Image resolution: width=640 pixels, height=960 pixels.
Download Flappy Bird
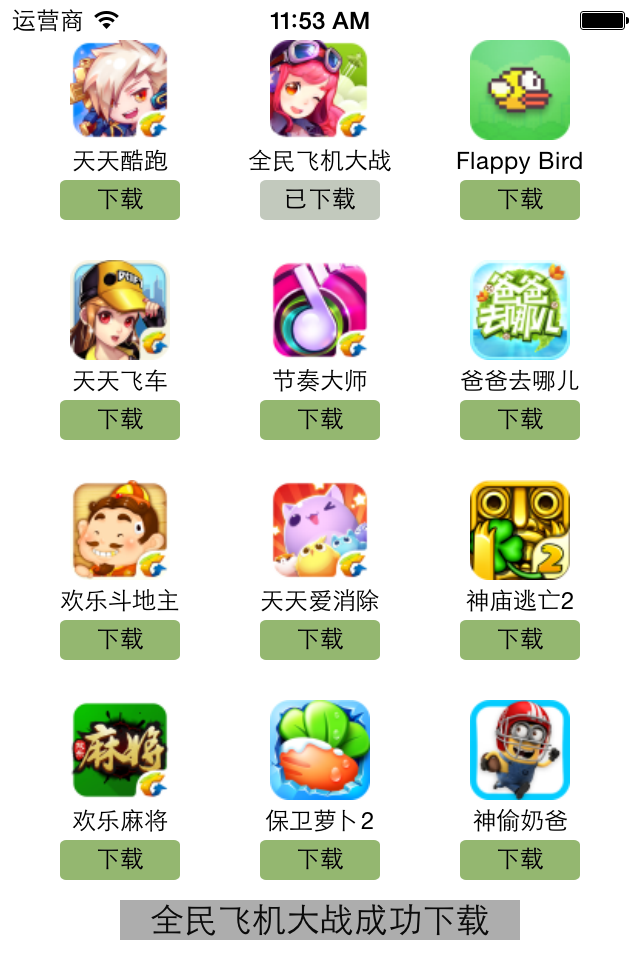tap(520, 200)
